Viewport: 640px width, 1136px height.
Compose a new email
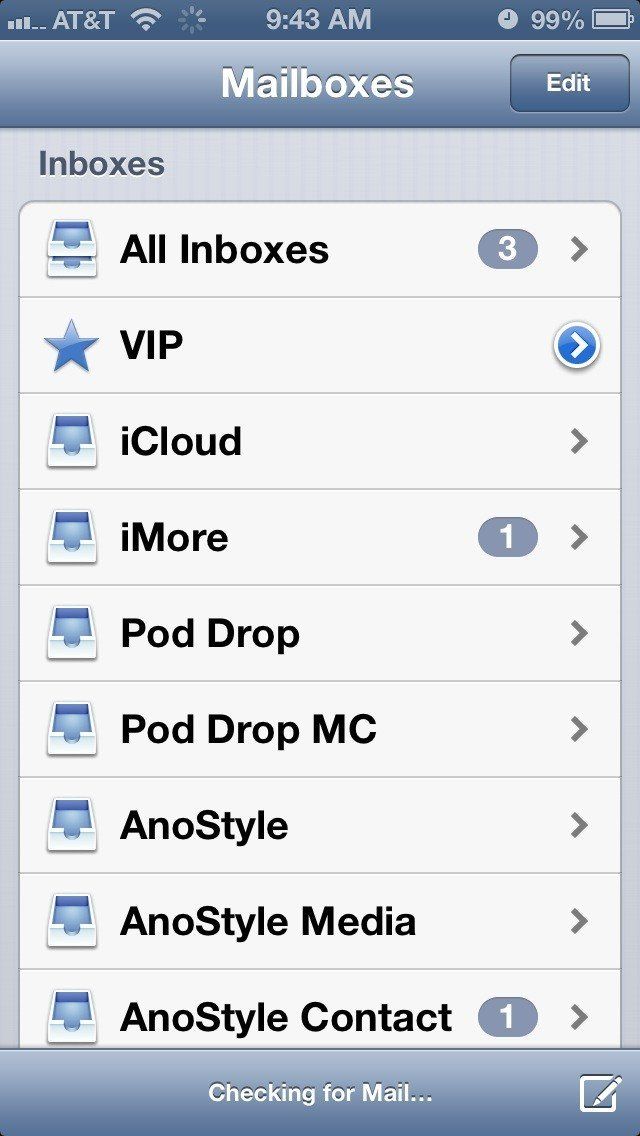tap(601, 1093)
